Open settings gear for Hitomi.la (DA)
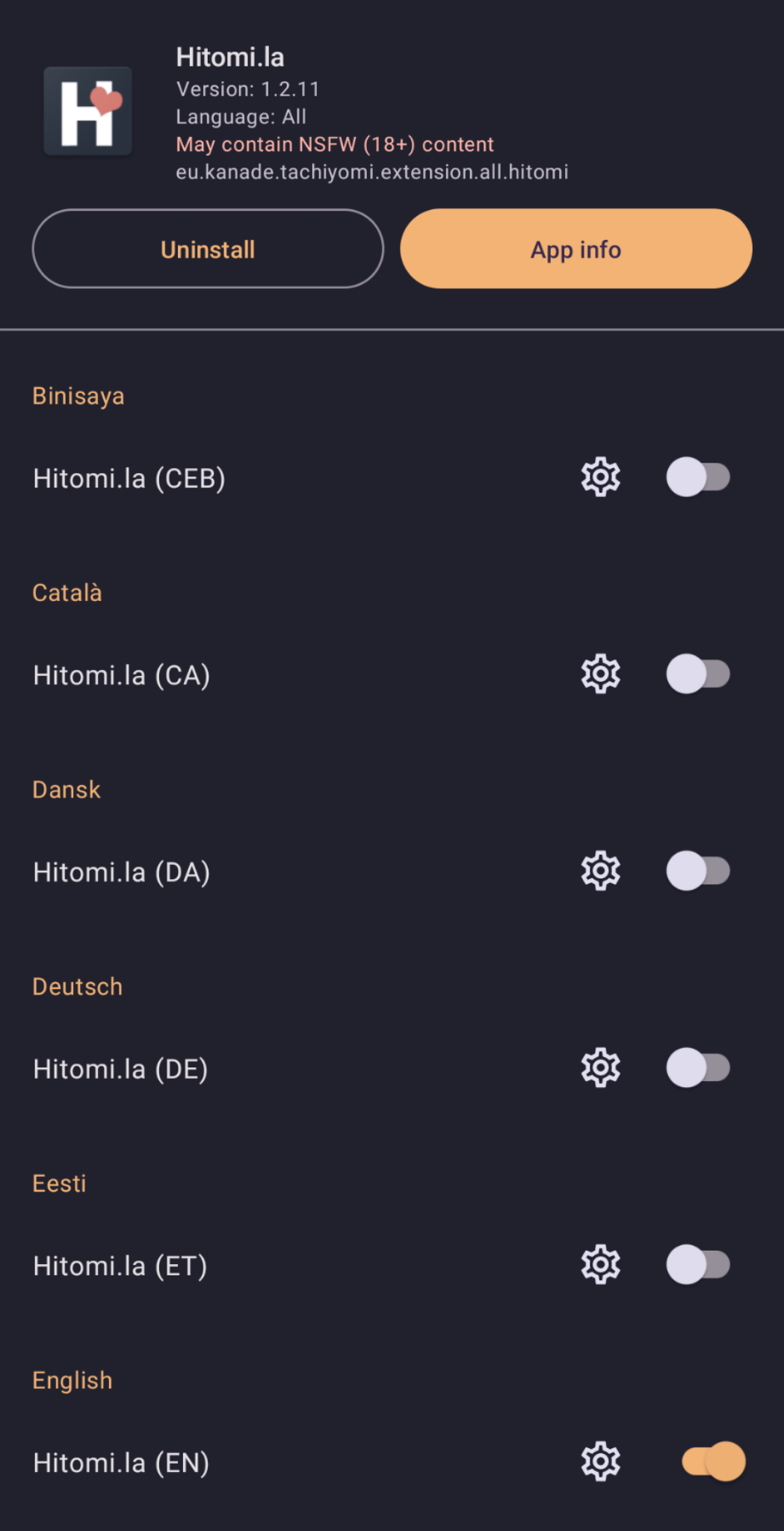 [601, 871]
